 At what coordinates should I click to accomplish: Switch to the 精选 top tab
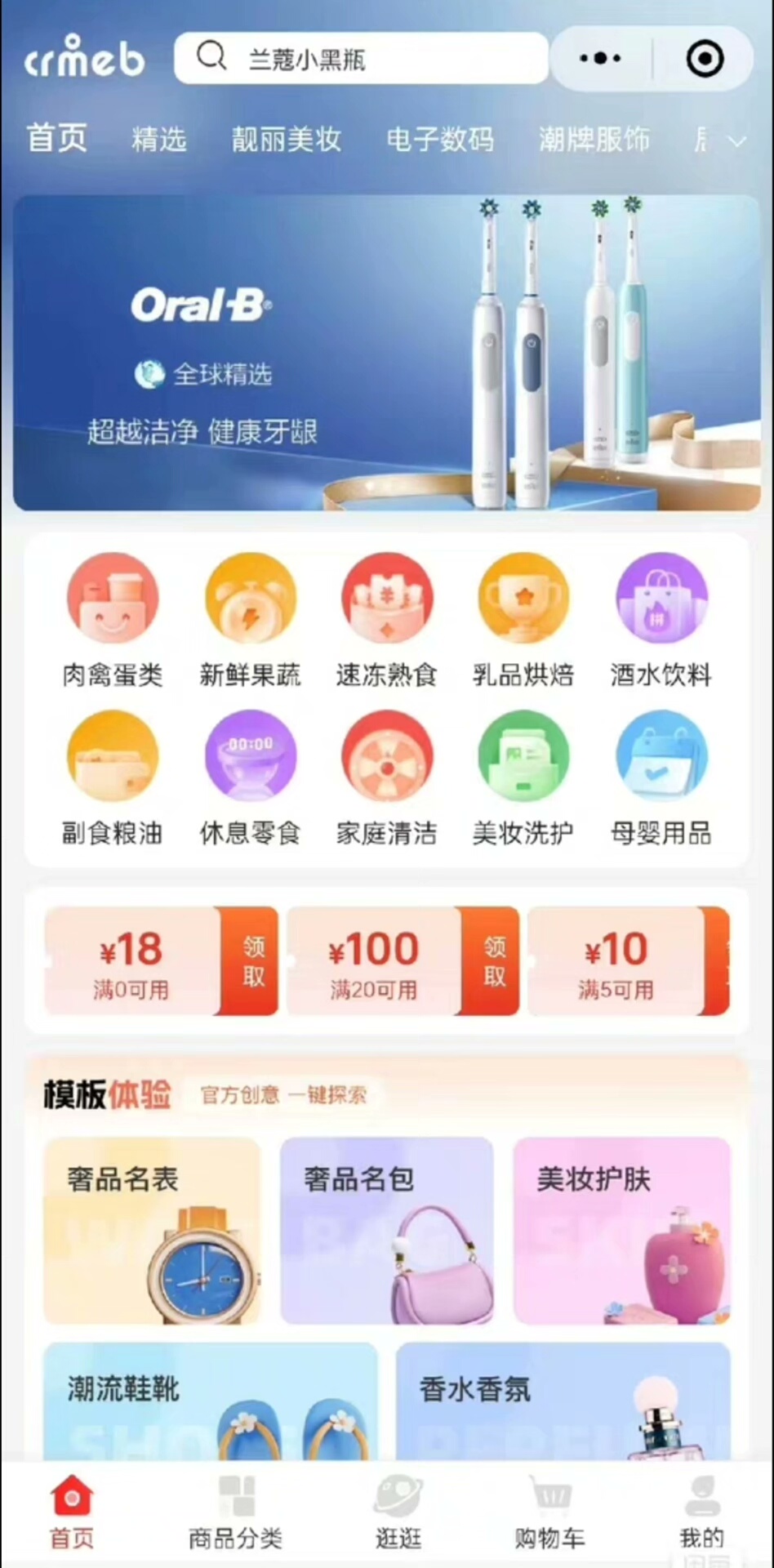click(159, 139)
